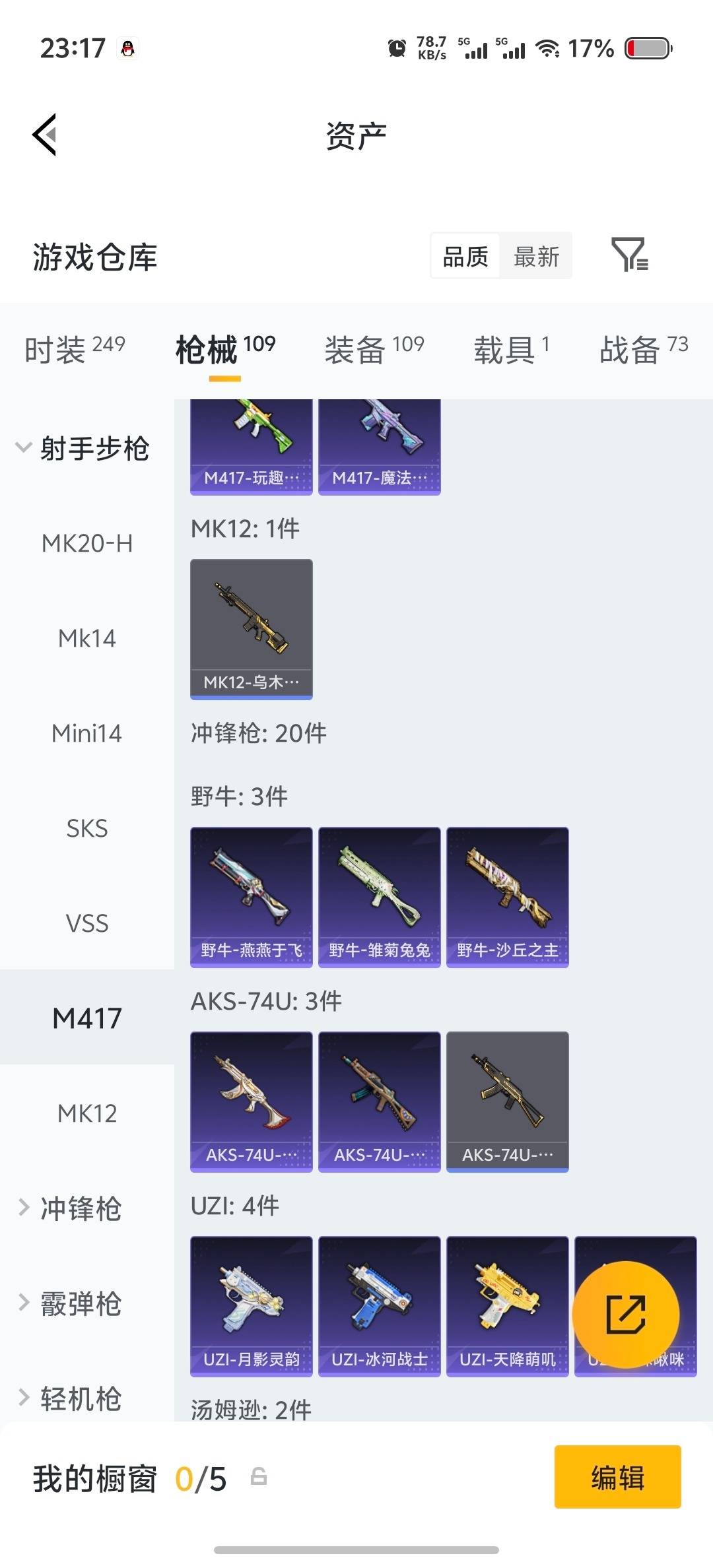Switch to the 战备 tab
713x1568 pixels.
pyautogui.click(x=627, y=350)
